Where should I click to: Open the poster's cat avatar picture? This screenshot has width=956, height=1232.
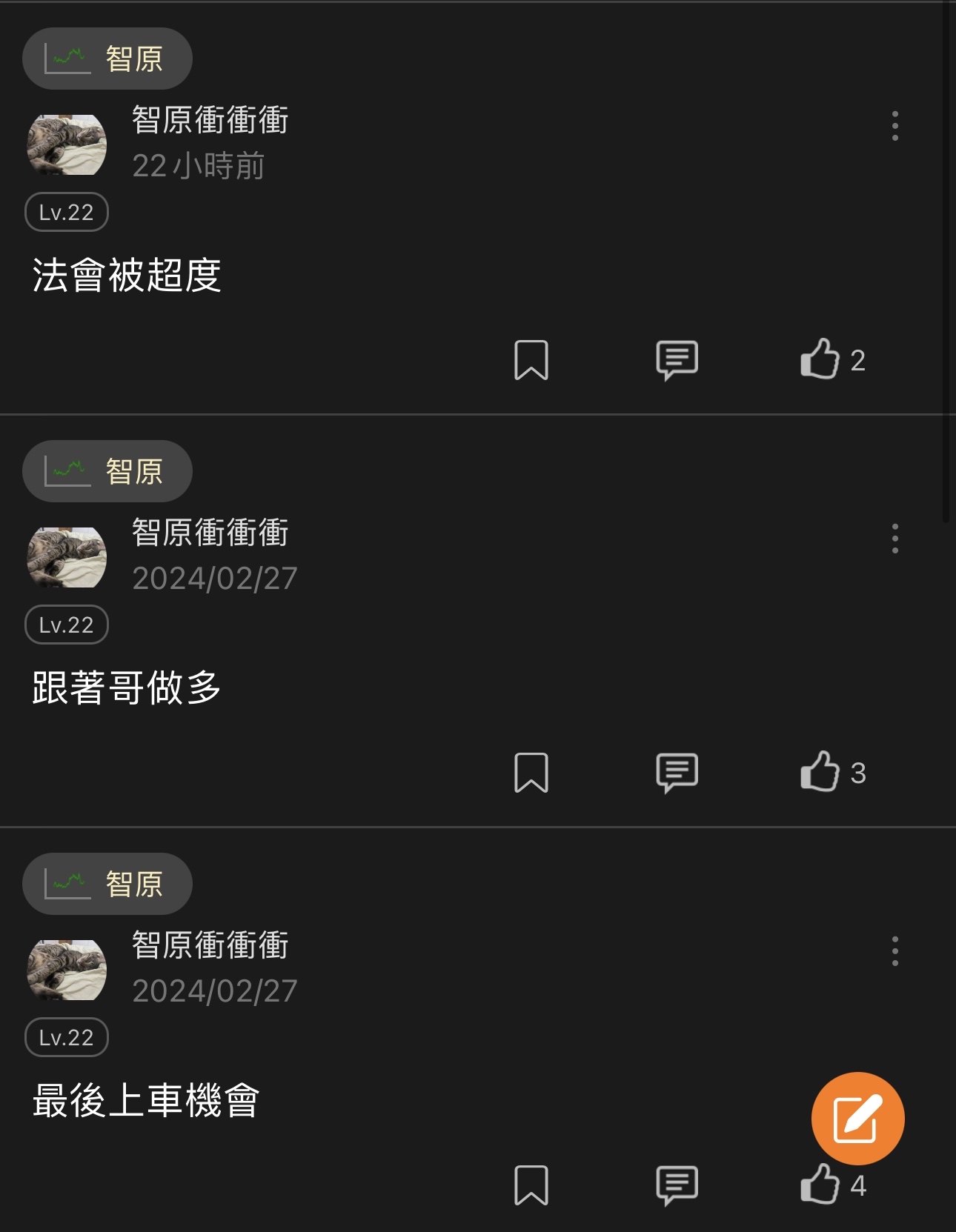click(x=66, y=145)
